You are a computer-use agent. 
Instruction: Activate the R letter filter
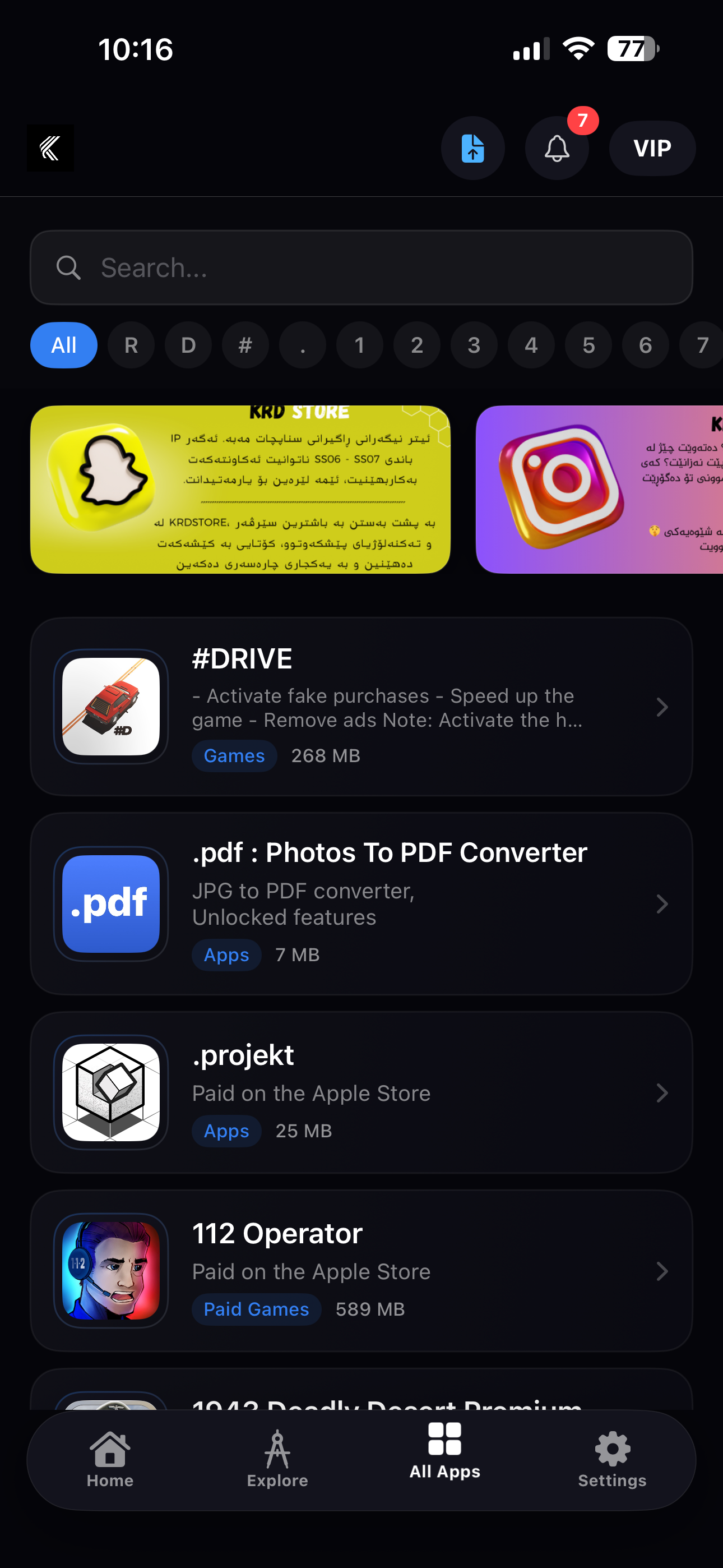click(x=130, y=344)
